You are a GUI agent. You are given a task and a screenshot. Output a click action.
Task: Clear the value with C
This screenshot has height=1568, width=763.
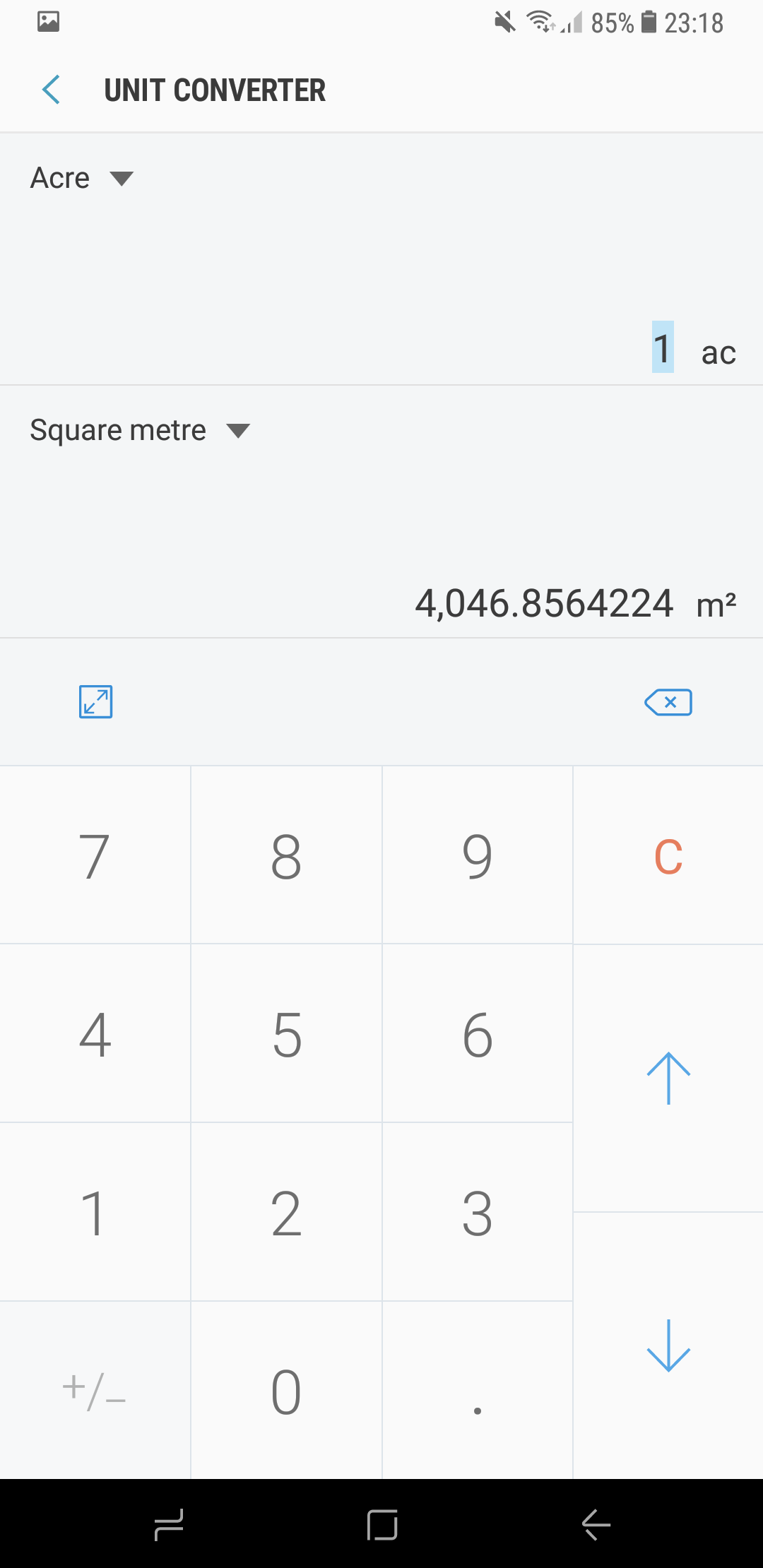(x=668, y=856)
